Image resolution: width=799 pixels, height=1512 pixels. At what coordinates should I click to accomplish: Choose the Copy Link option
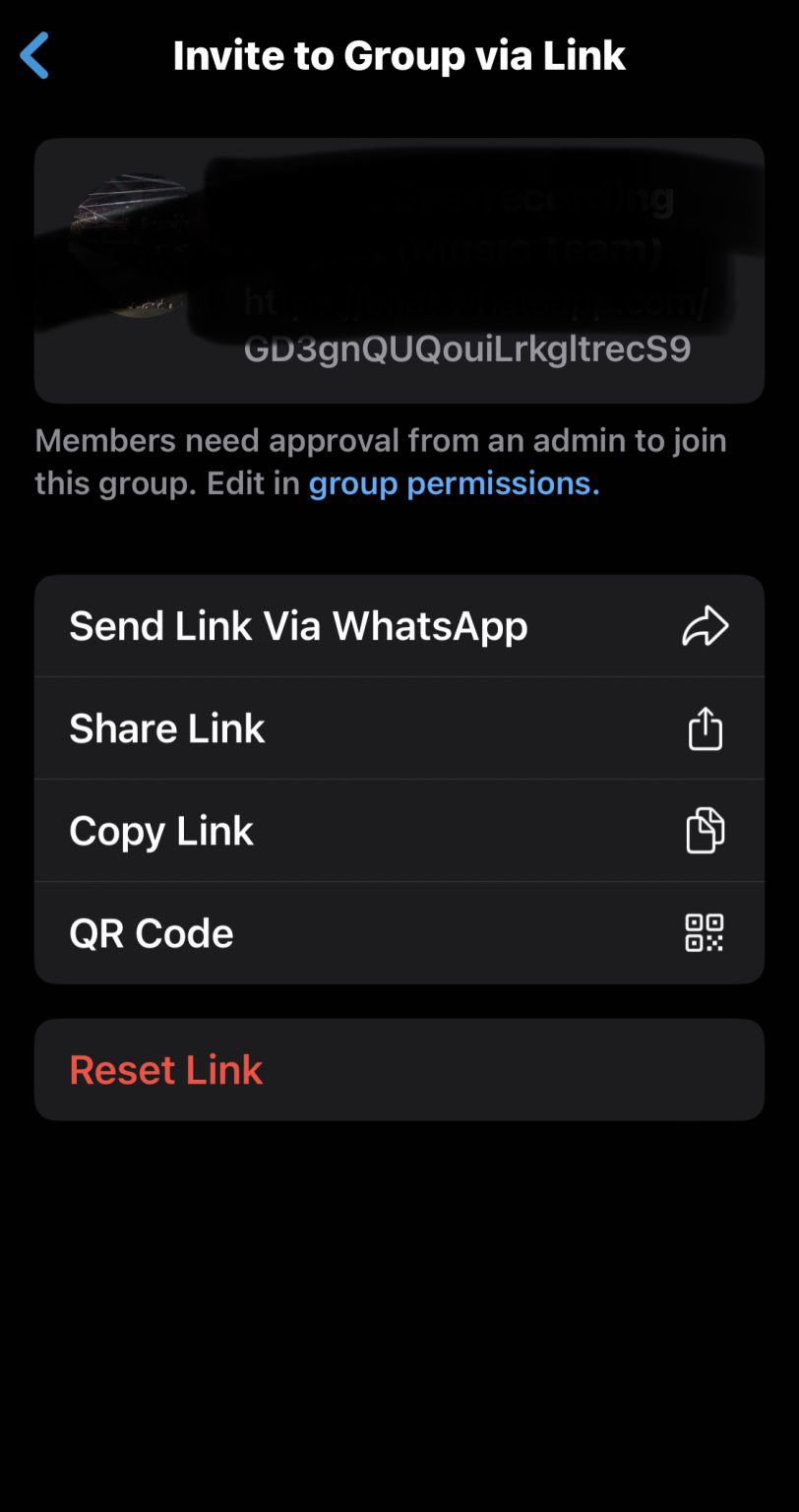(x=295, y=830)
